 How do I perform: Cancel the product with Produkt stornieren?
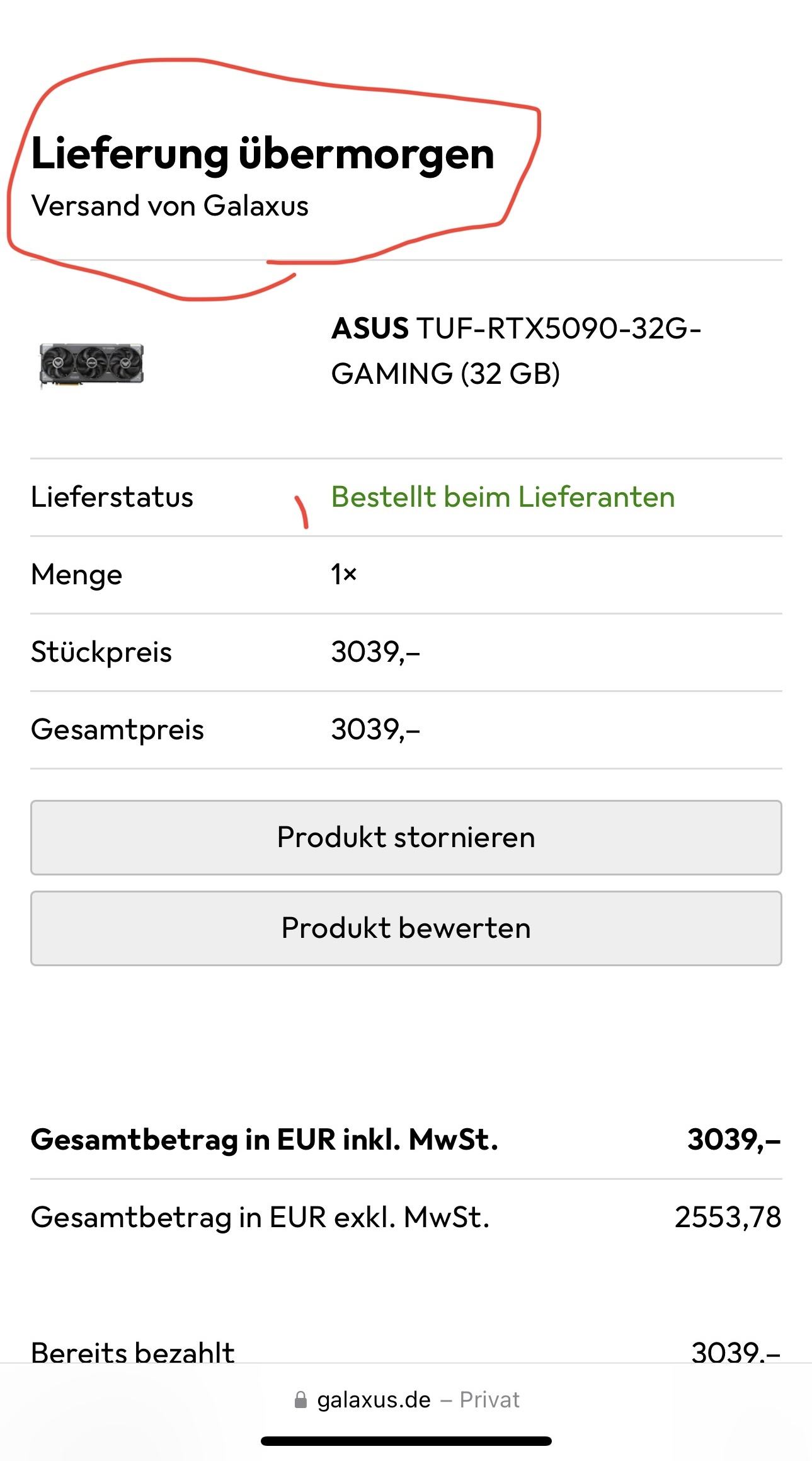(x=406, y=838)
